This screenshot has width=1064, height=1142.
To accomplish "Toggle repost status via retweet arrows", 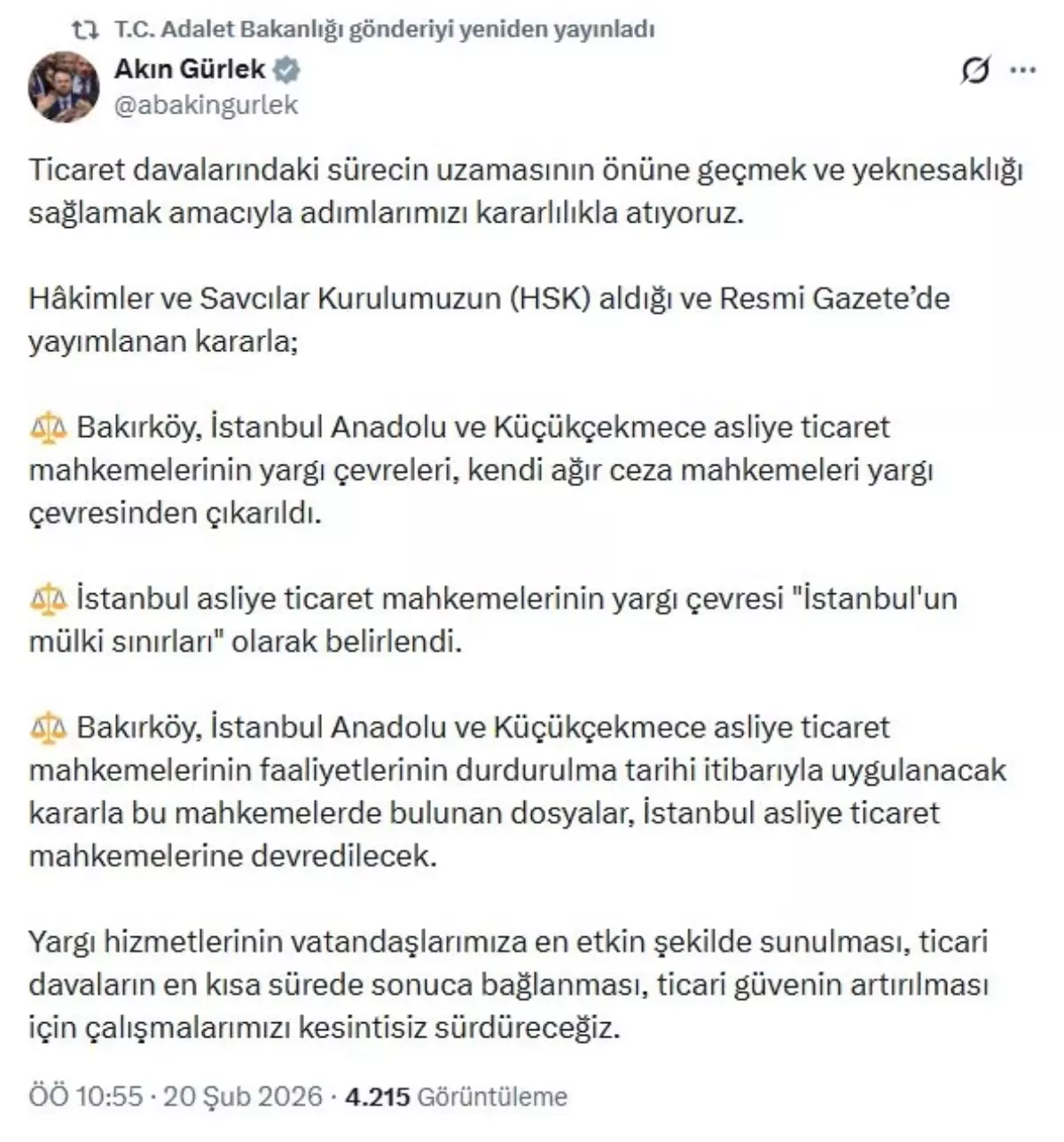I will click(88, 27).
